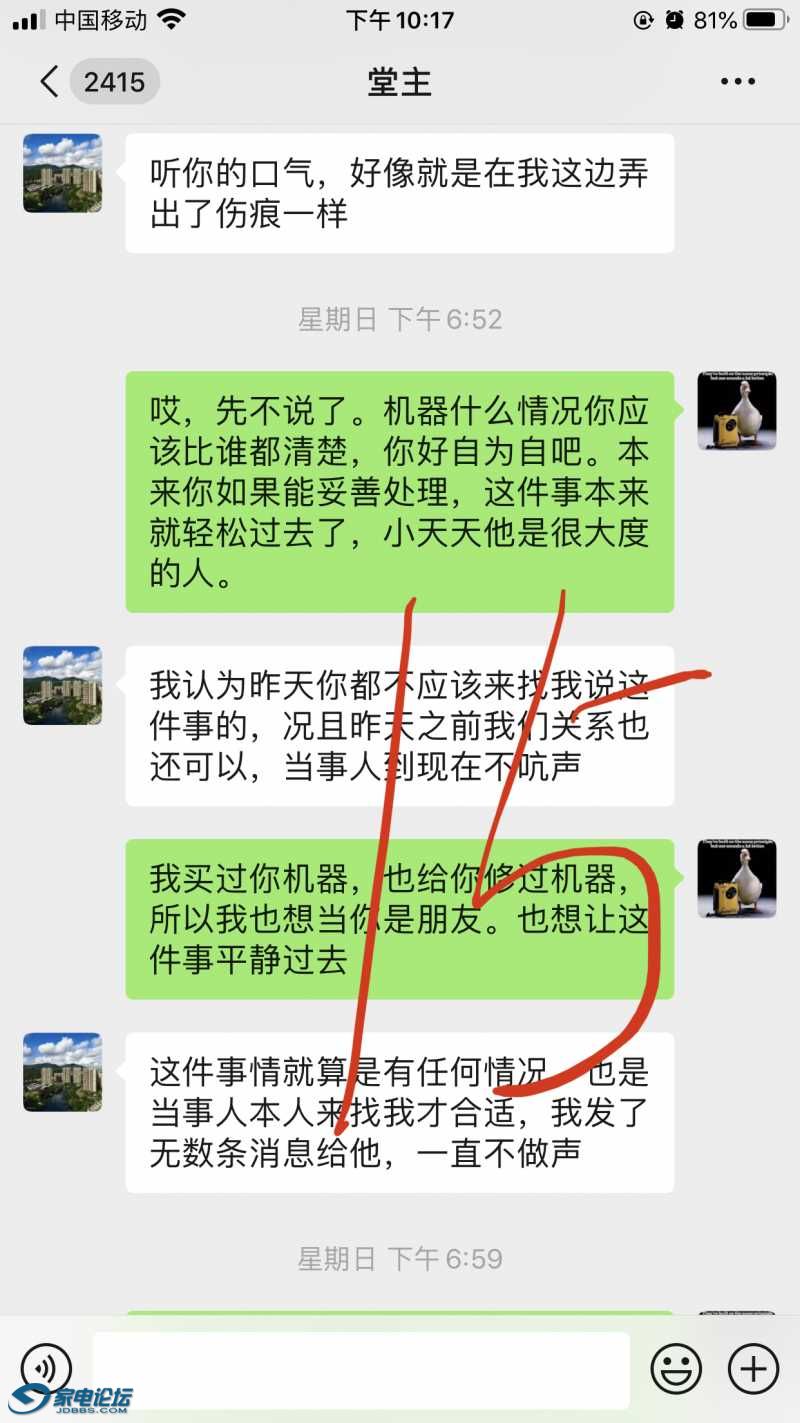Tap the back arrow to return to chat list

48,80
